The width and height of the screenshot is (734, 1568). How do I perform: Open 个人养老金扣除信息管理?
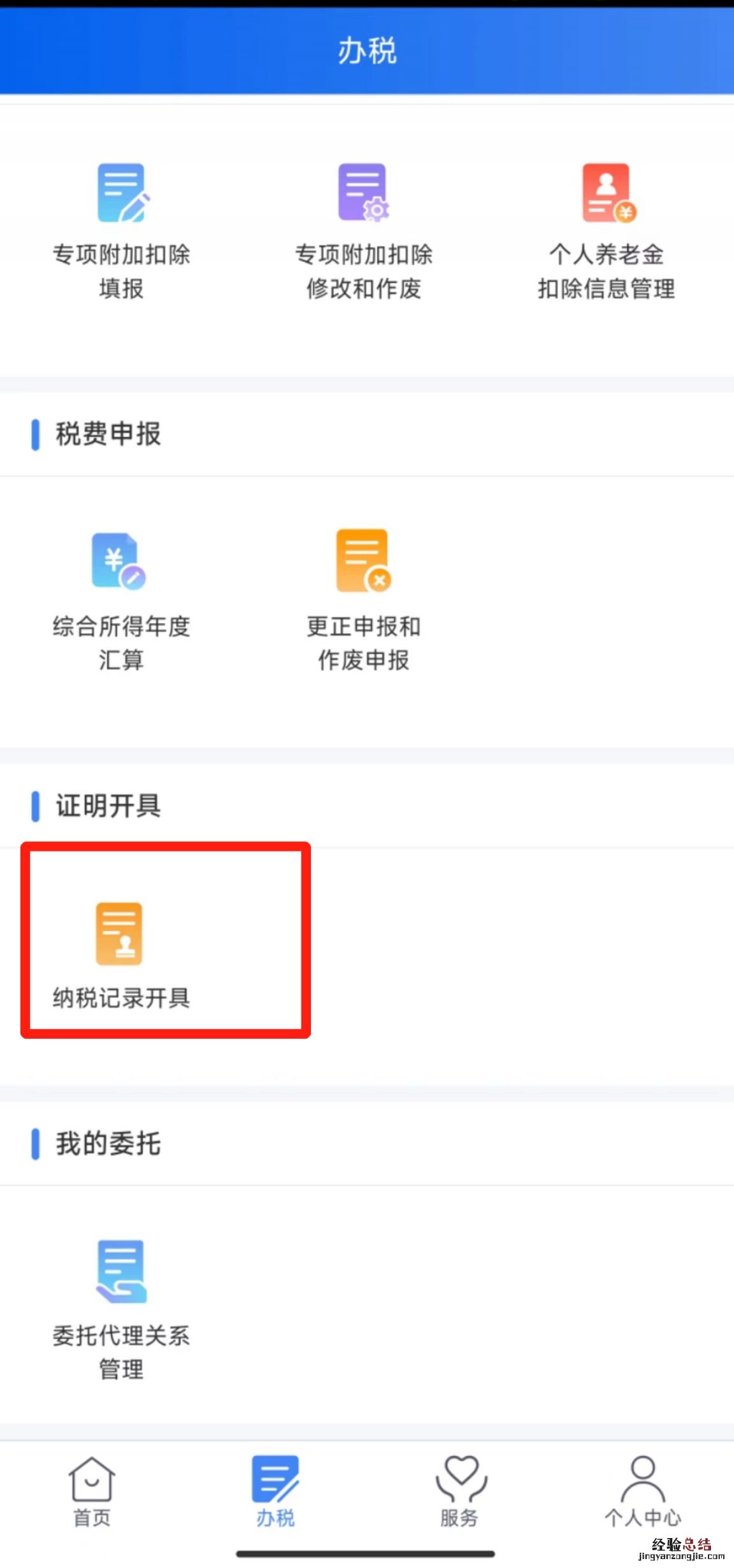pos(606,231)
